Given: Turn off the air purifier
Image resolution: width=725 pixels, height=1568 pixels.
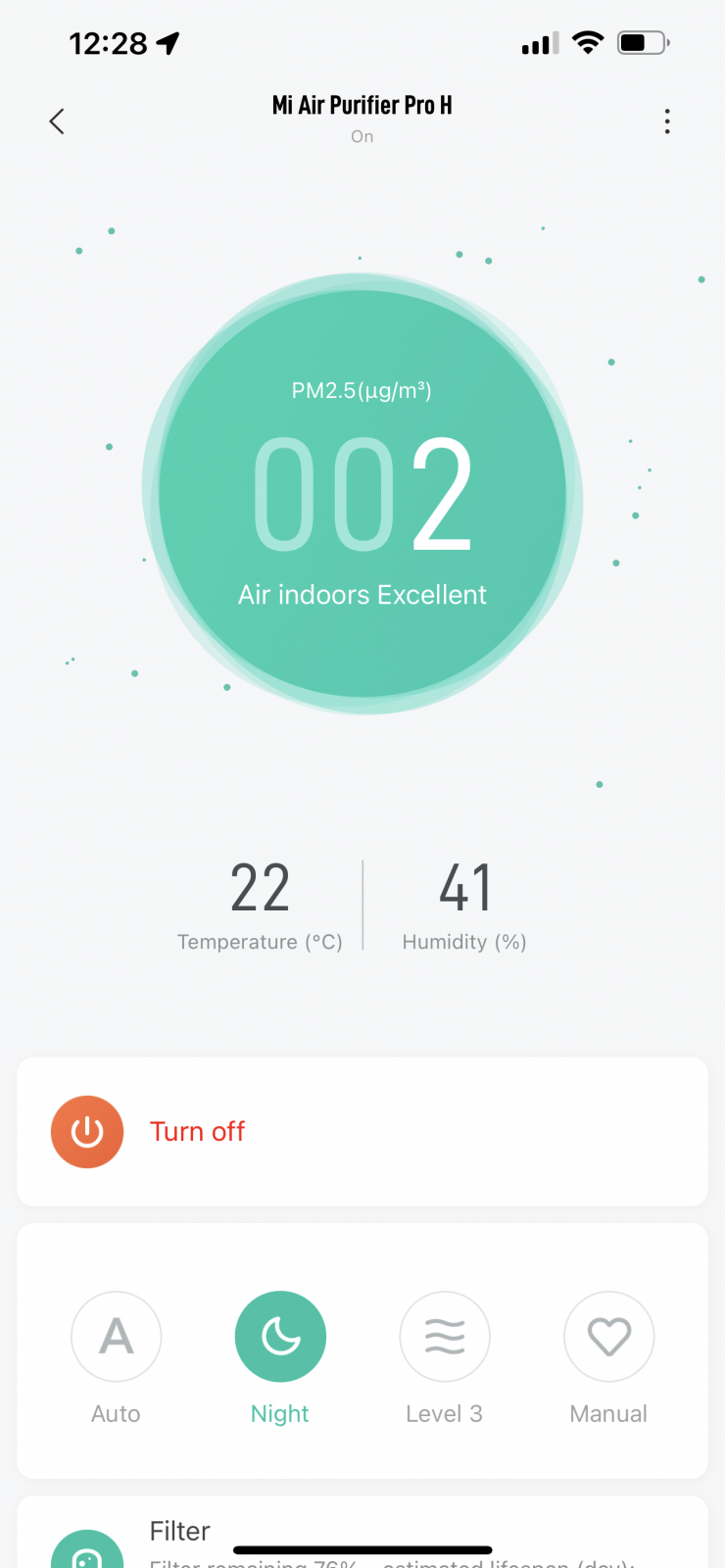Looking at the screenshot, I should coord(88,1132).
